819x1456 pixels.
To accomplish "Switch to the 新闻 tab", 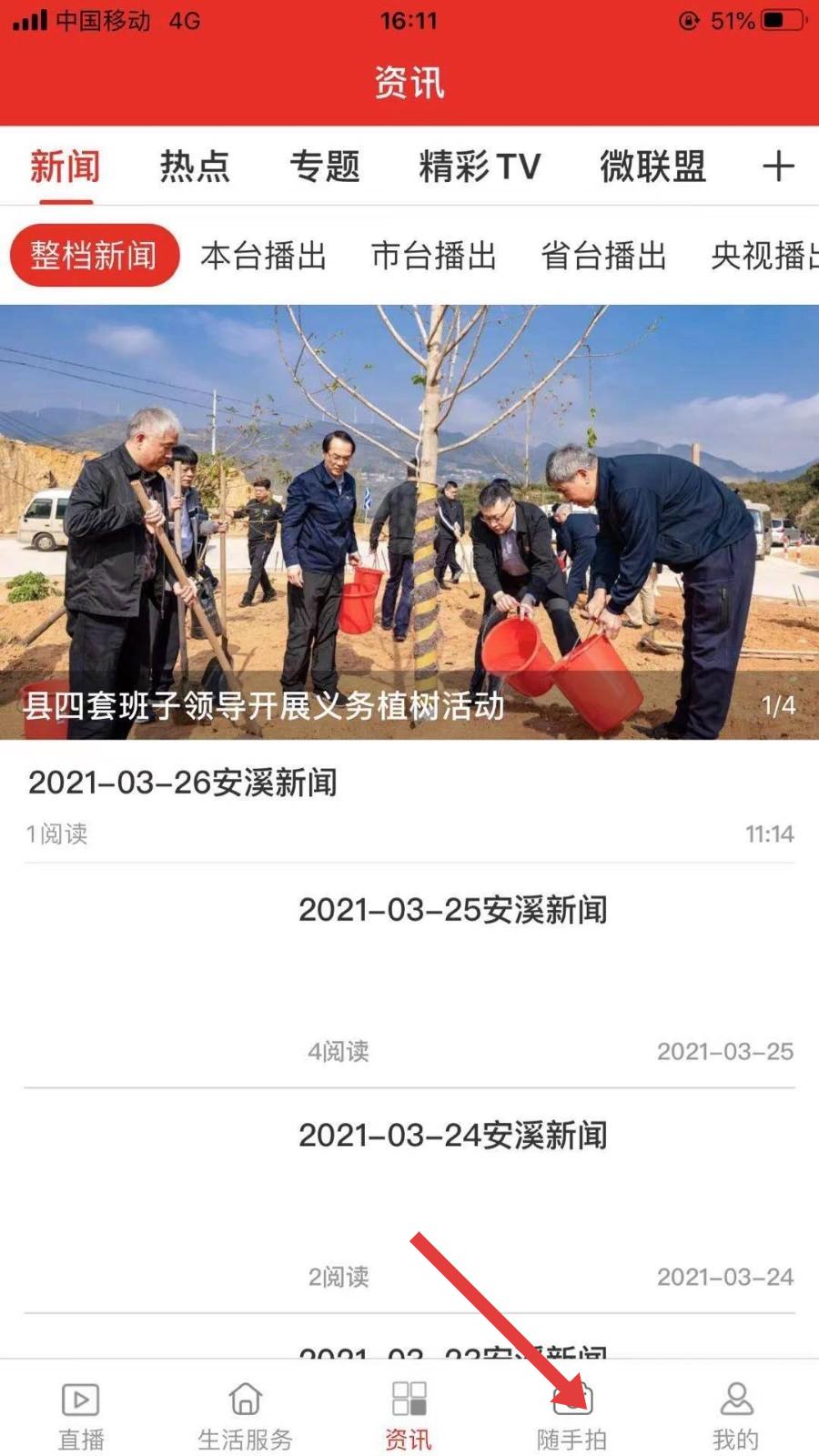I will click(x=65, y=167).
